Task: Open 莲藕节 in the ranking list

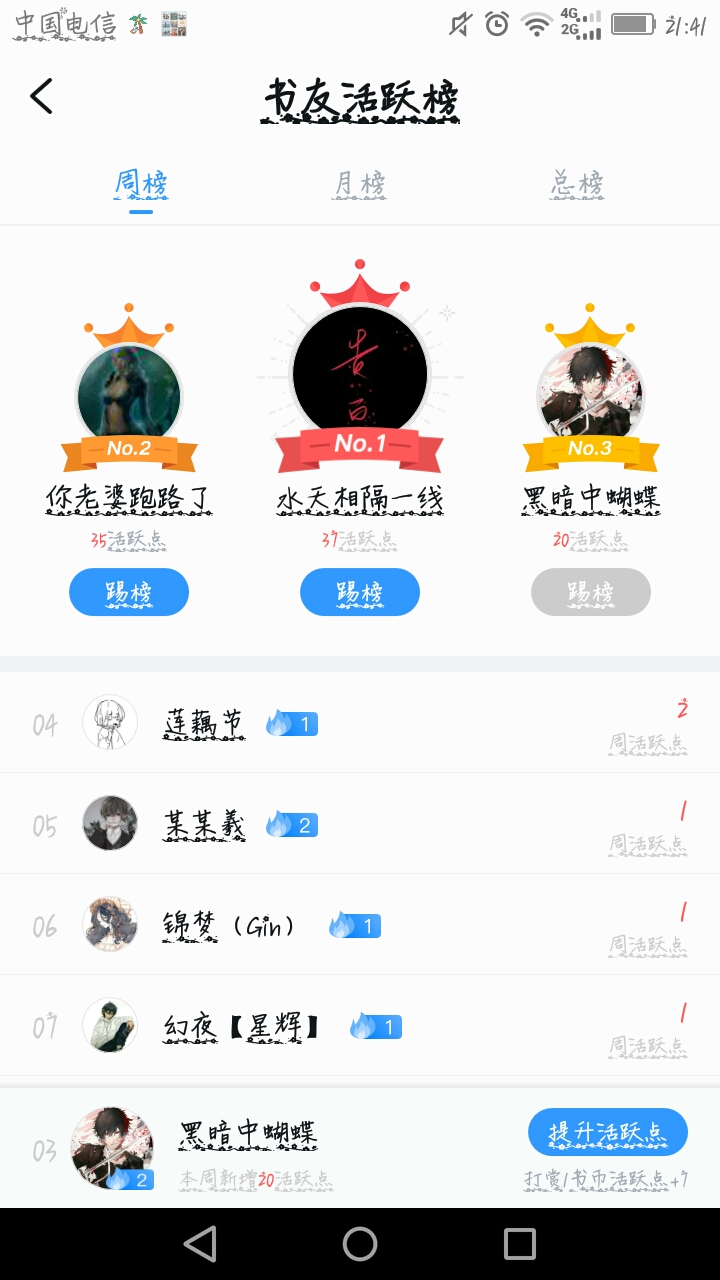Action: [x=204, y=723]
